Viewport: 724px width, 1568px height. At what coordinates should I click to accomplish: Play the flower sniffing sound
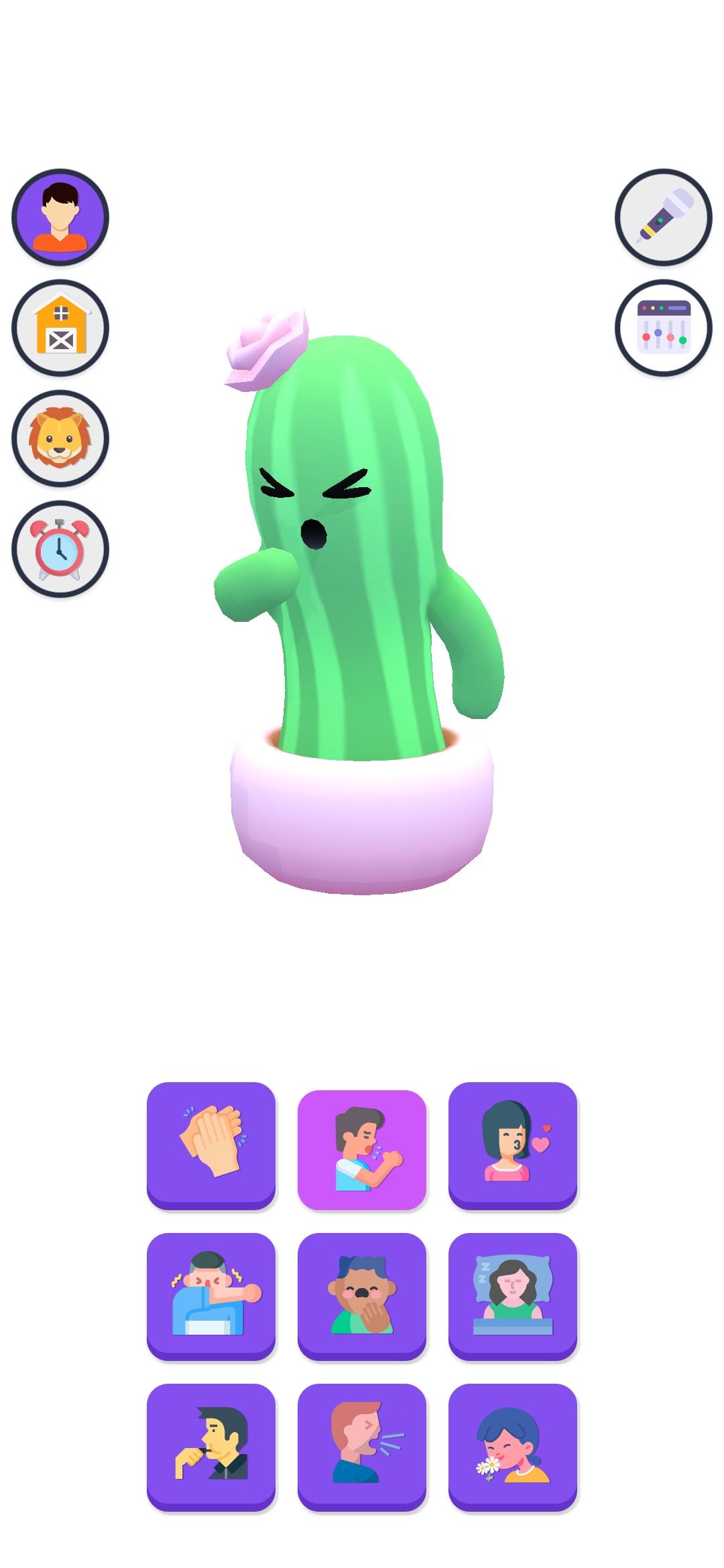coord(513,1446)
